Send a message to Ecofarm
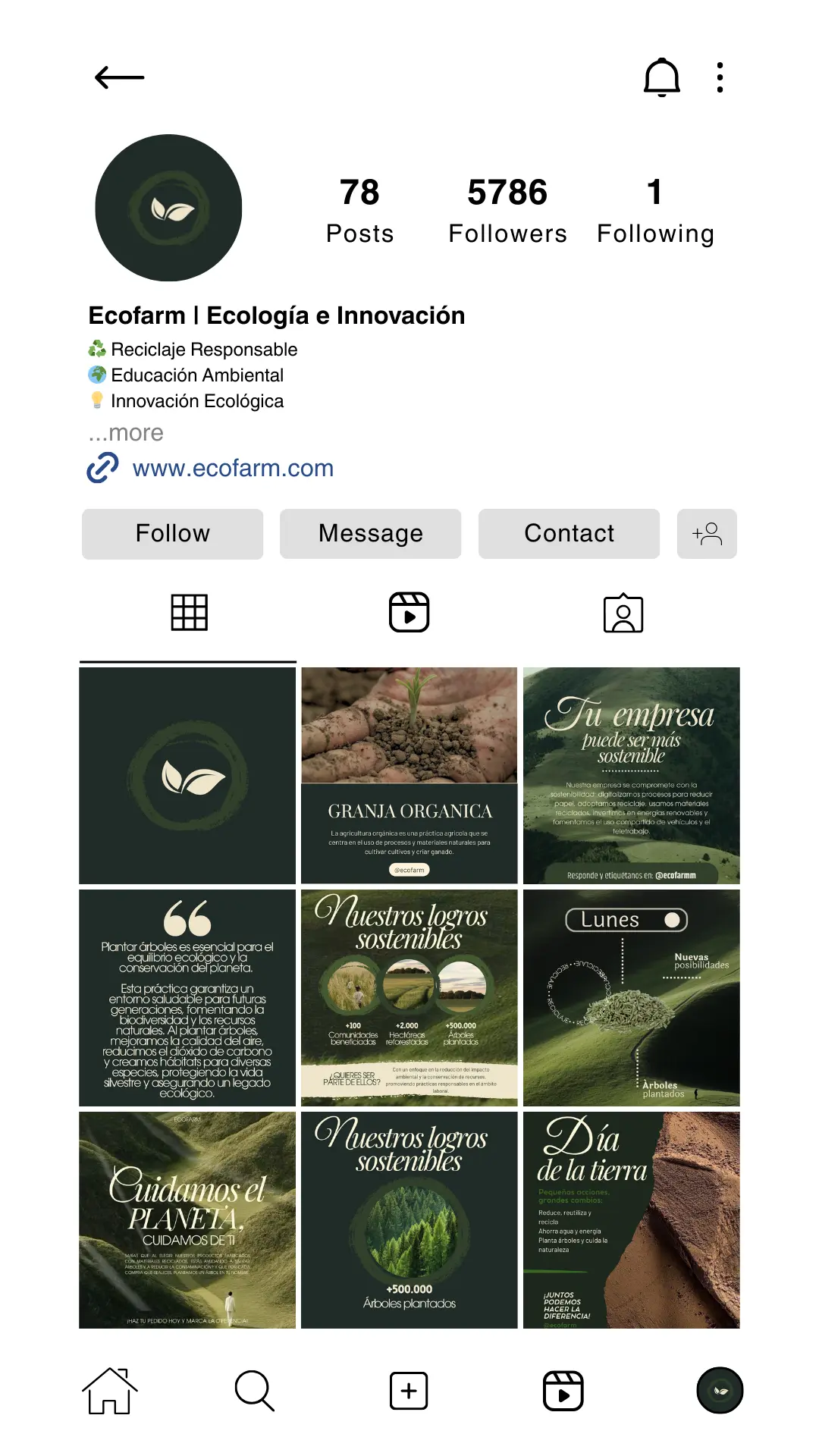This screenshot has height=1456, width=819. click(370, 534)
